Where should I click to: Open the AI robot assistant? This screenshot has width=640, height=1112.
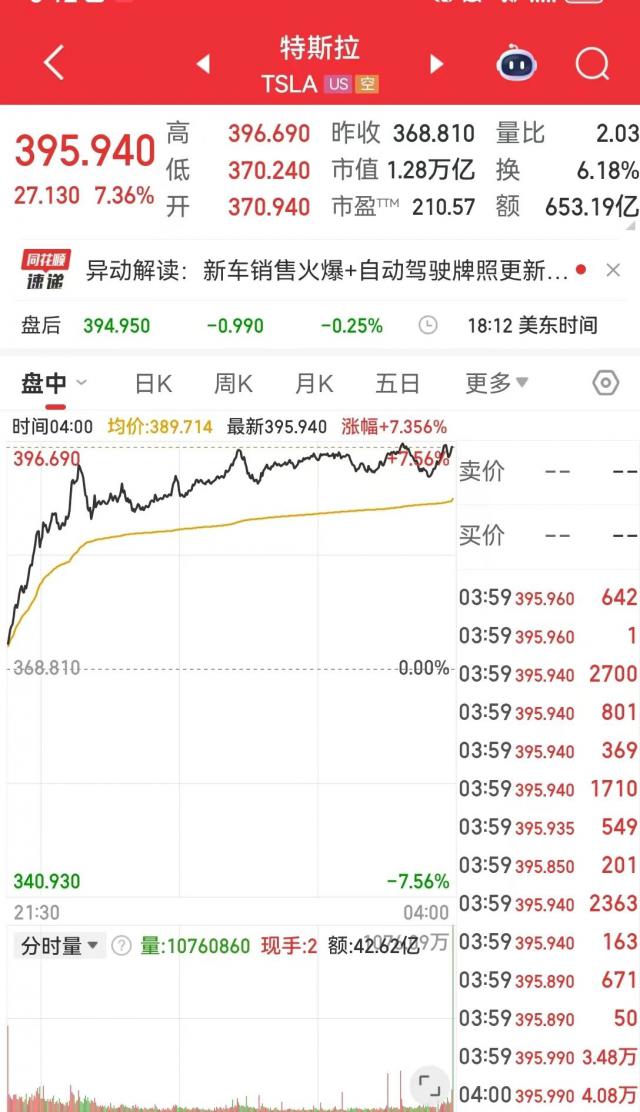[516, 65]
